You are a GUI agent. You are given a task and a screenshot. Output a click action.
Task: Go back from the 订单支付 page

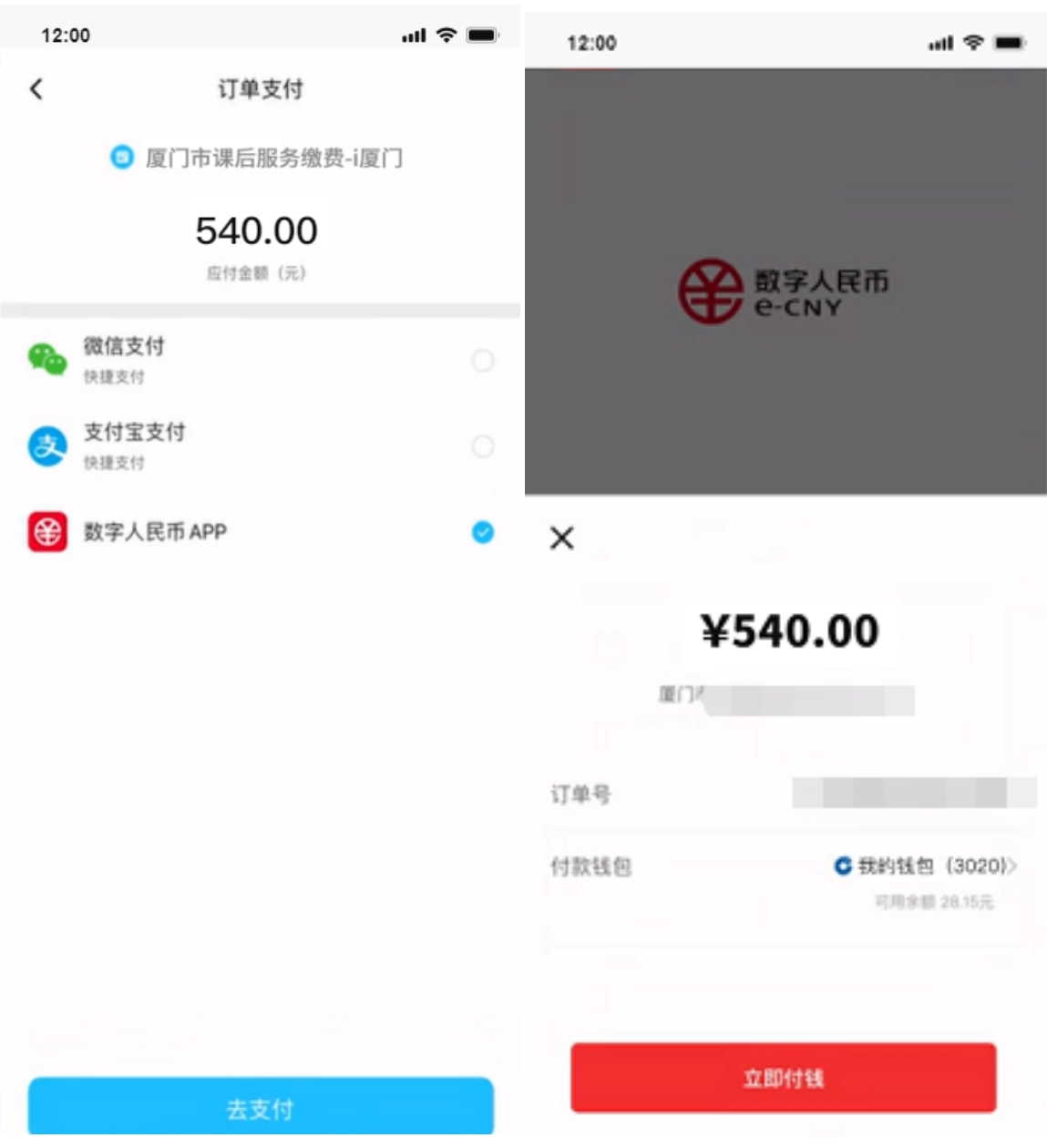pos(36,89)
